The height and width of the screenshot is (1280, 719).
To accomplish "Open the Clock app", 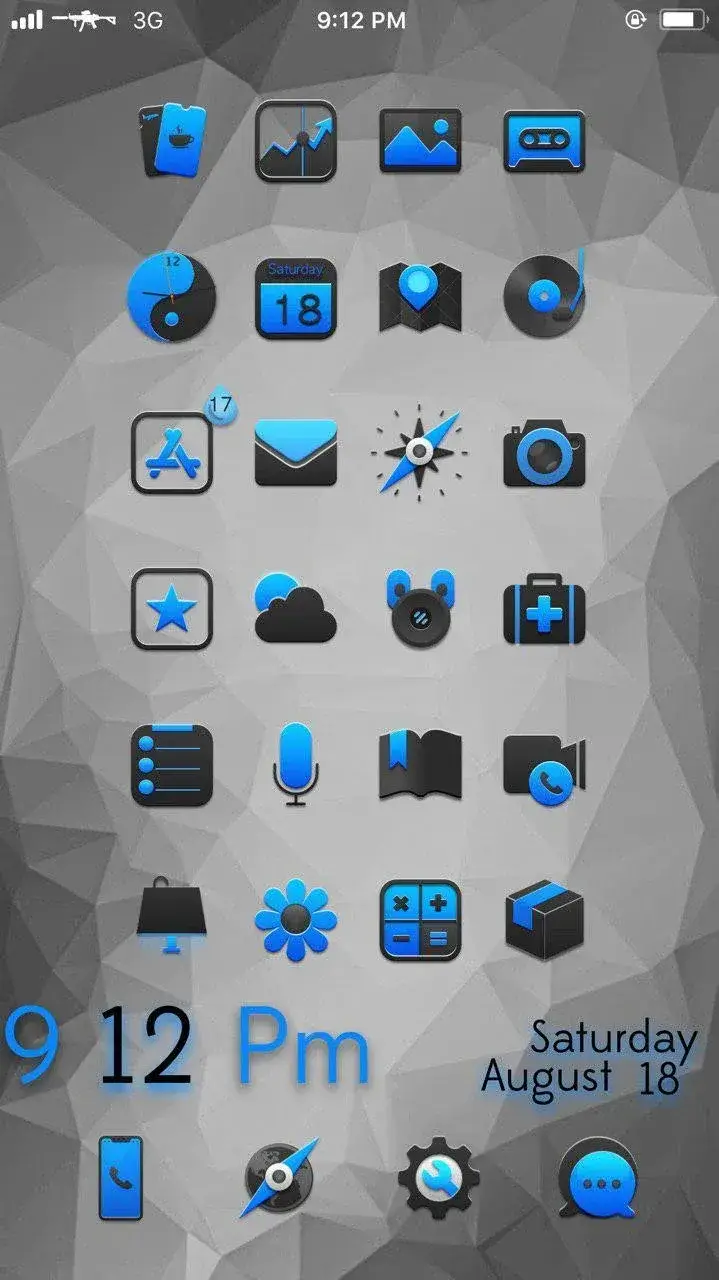I will point(171,297).
